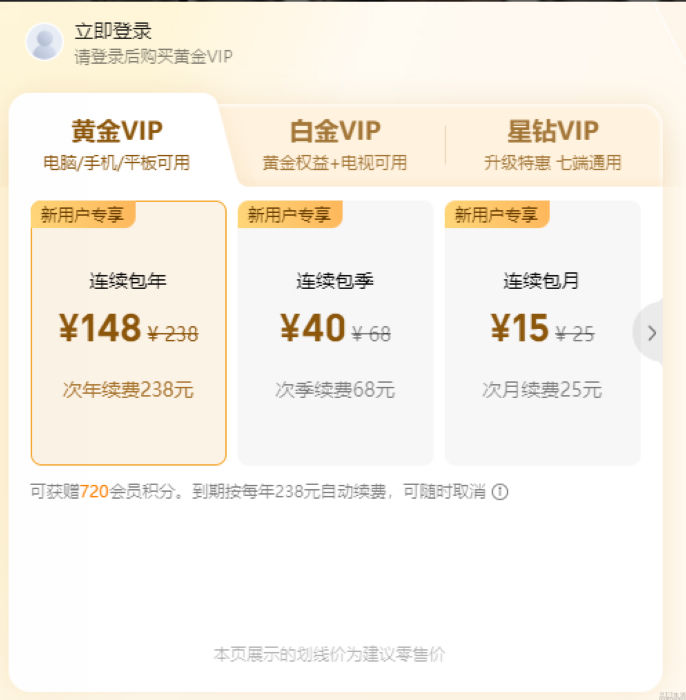Open the info icon beside 可随时取消

[500, 492]
